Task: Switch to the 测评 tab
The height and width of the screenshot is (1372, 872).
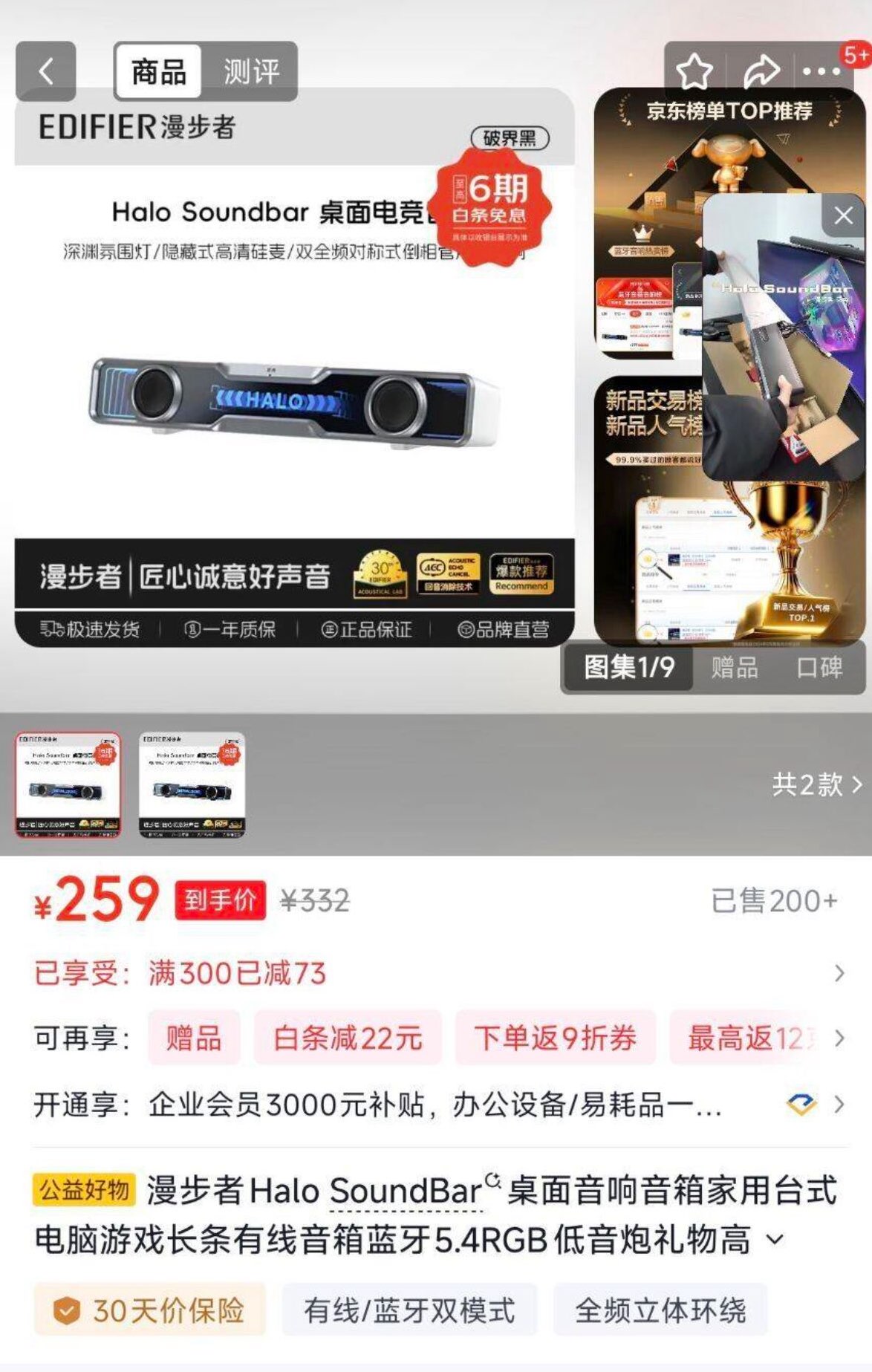Action: pyautogui.click(x=251, y=72)
